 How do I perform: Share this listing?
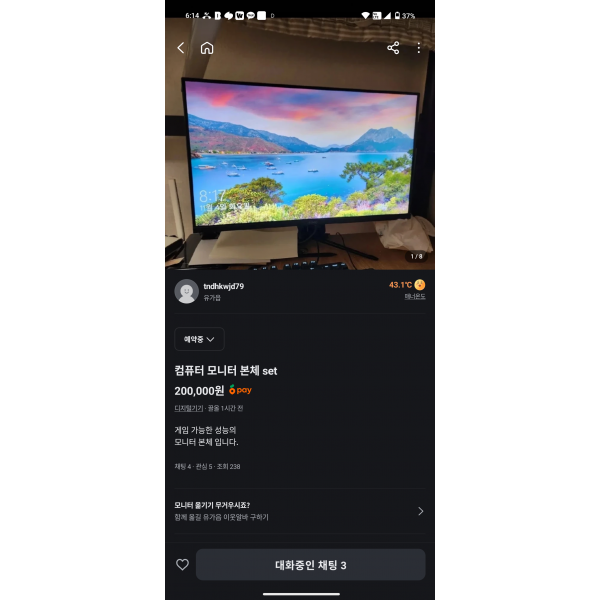[x=393, y=48]
